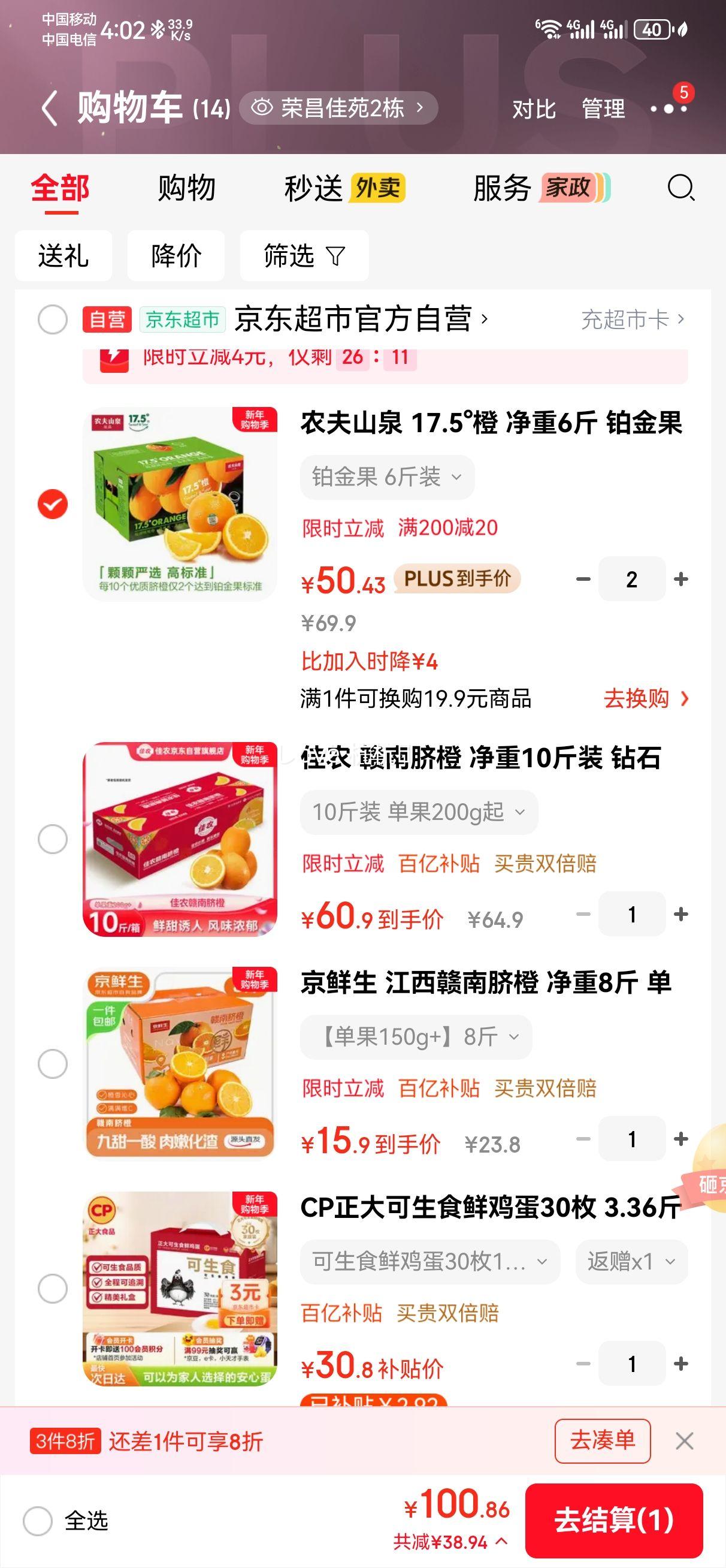Enable 全选 to select all items
This screenshot has height=1568, width=726.
[38, 1520]
